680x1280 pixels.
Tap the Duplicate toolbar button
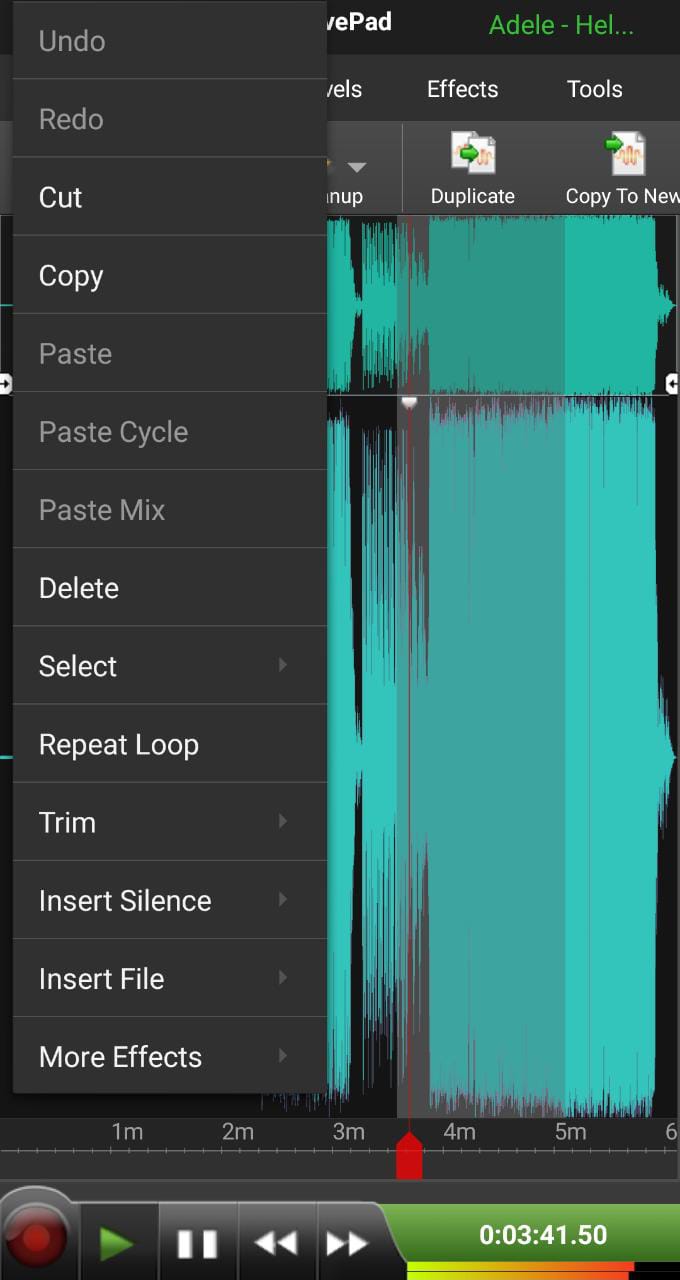(x=472, y=169)
